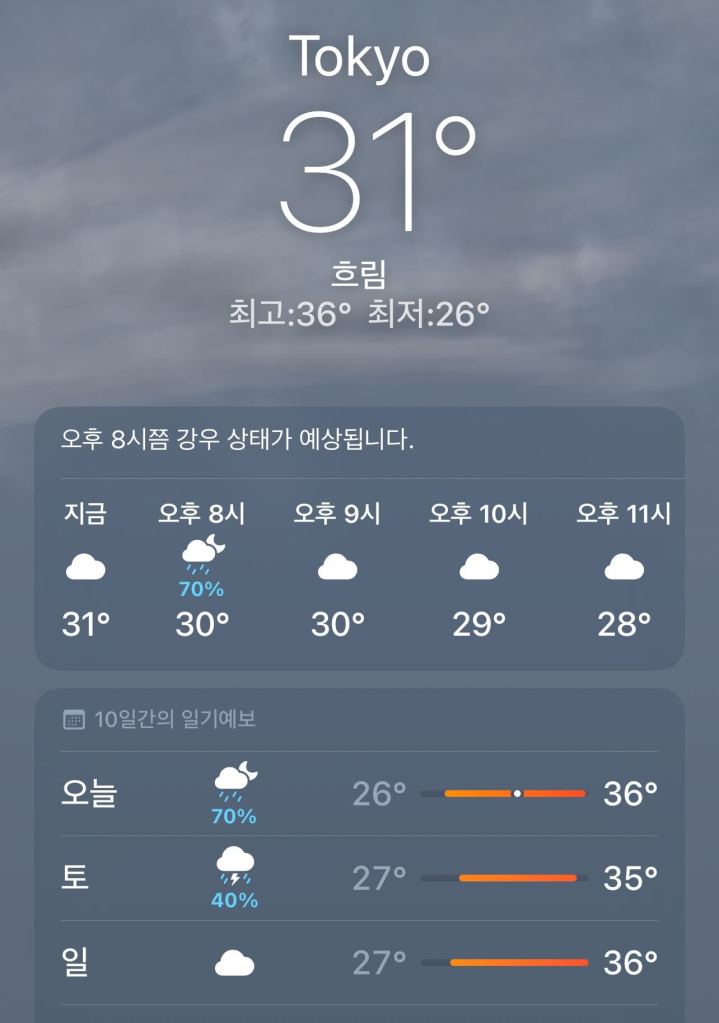719x1023 pixels.
Task: Open the hourly forecast card with 오후 8시 rain
Action: pos(201,570)
